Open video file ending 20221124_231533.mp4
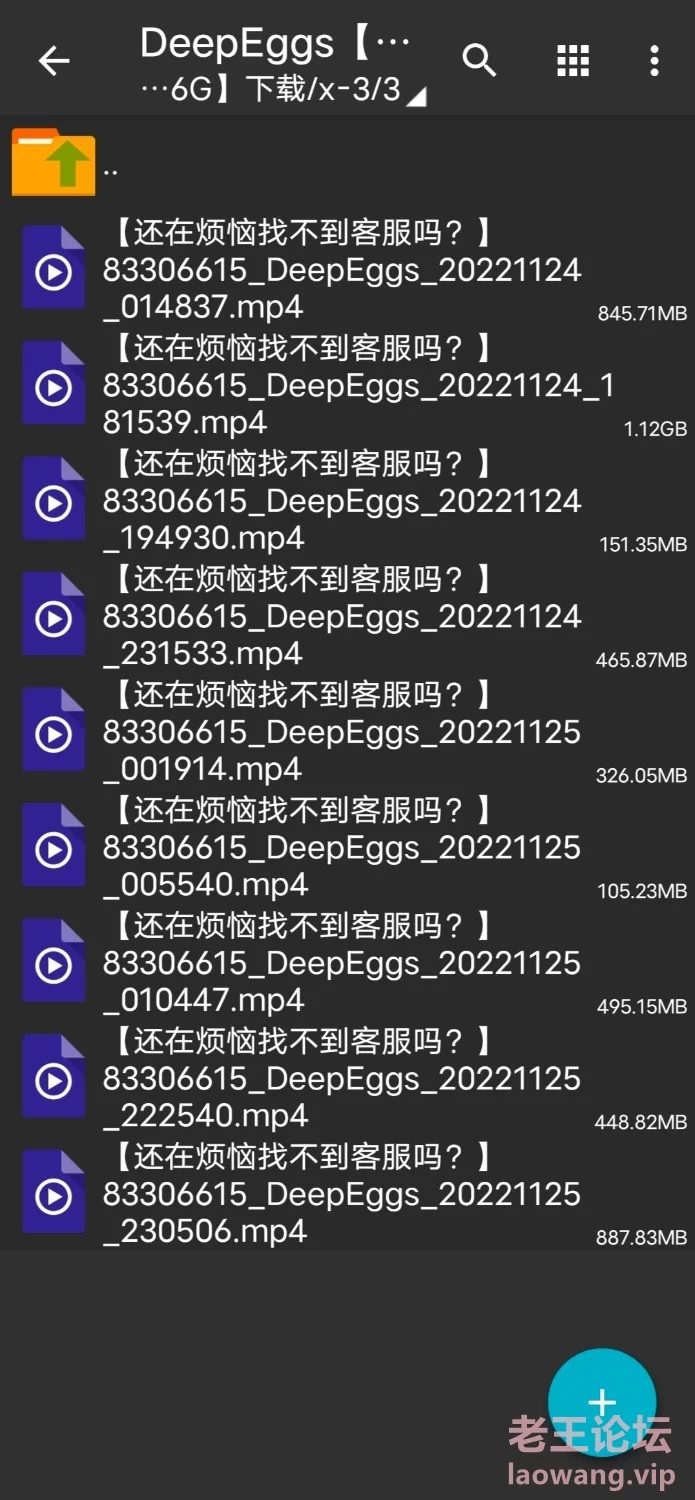Viewport: 695px width, 1500px height. (x=342, y=617)
